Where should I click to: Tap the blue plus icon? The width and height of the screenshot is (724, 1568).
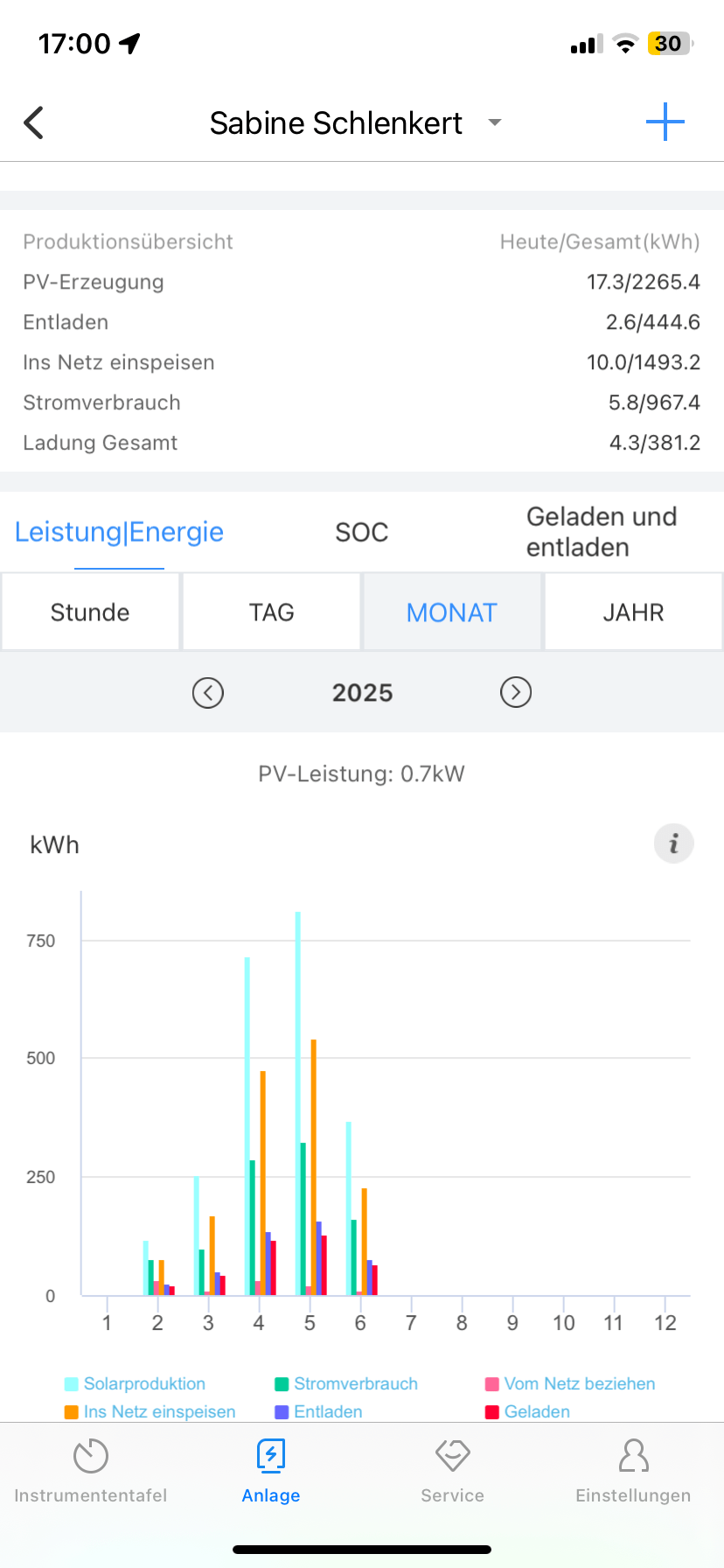[x=665, y=122]
